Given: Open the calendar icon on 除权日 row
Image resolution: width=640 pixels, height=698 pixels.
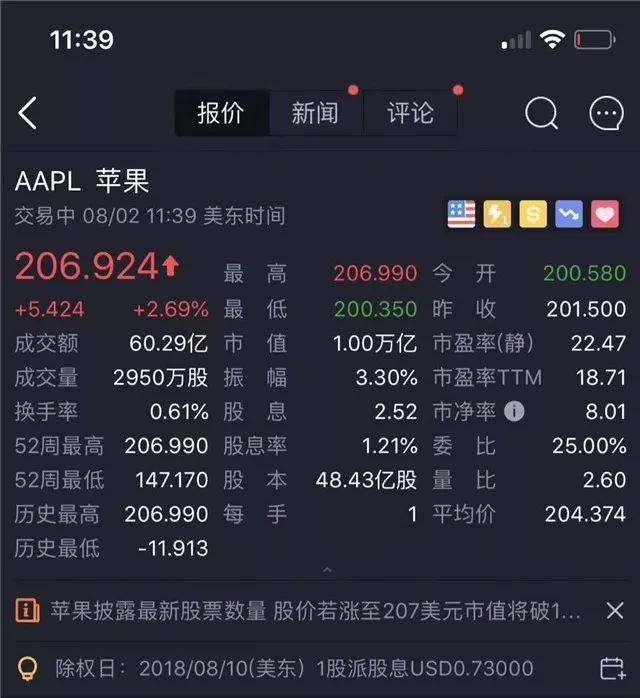Looking at the screenshot, I should pyautogui.click(x=611, y=668).
